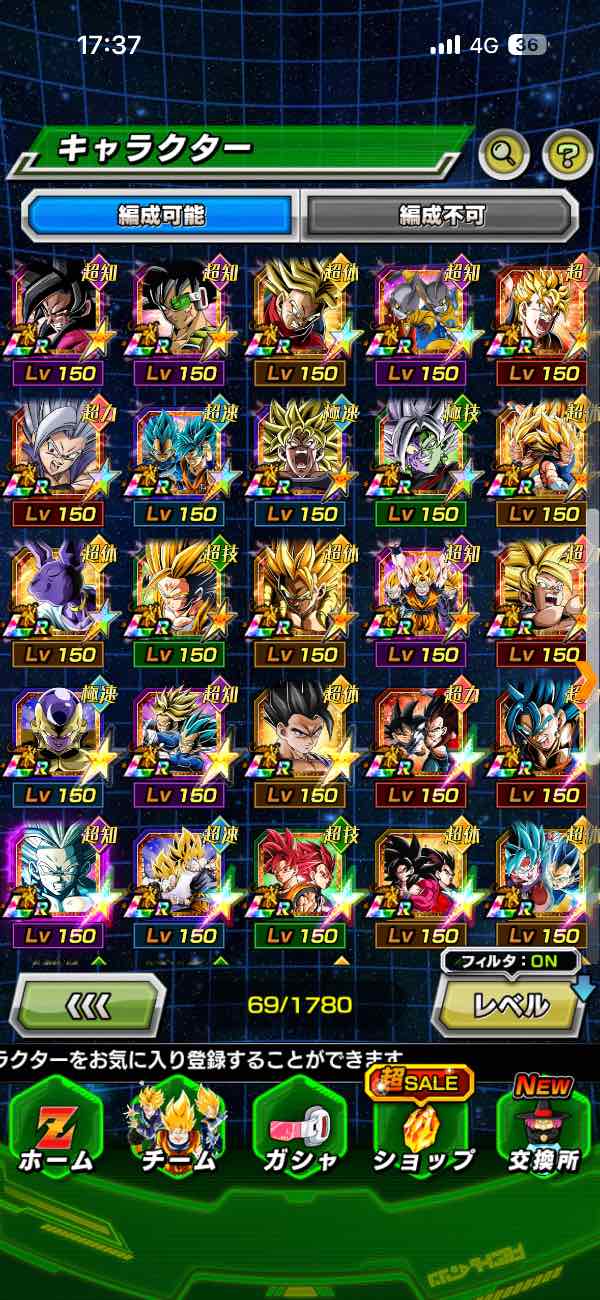
Task: Open the ガシャ summon menu
Action: pos(299,1128)
